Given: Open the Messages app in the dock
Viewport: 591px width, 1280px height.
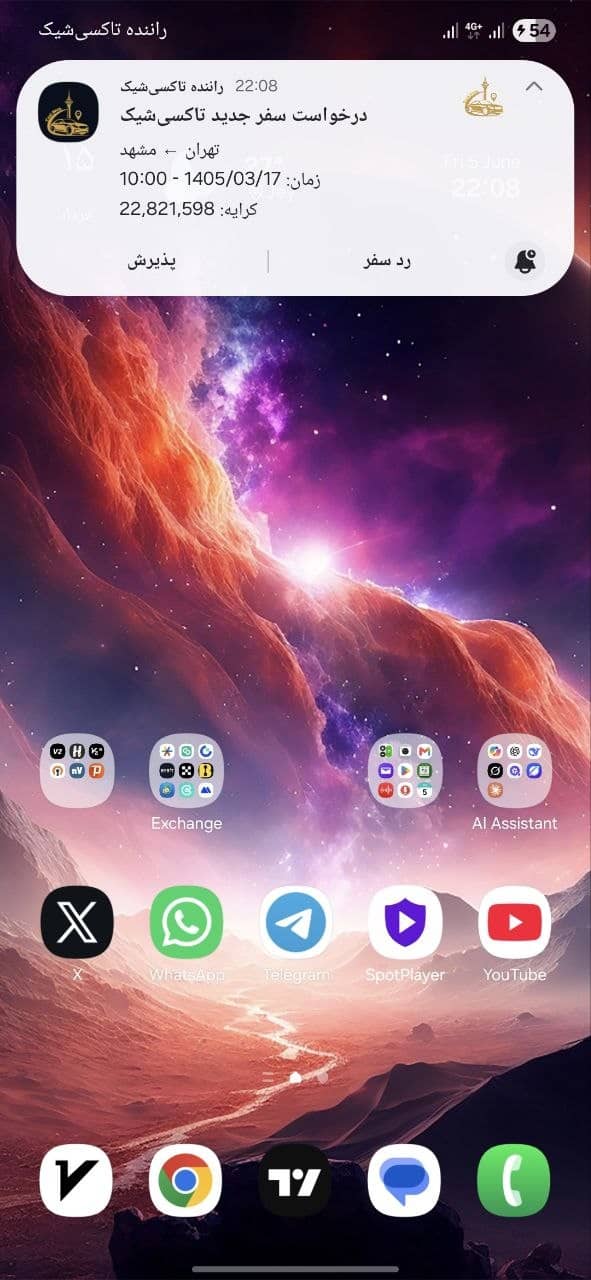Looking at the screenshot, I should coord(405,1180).
